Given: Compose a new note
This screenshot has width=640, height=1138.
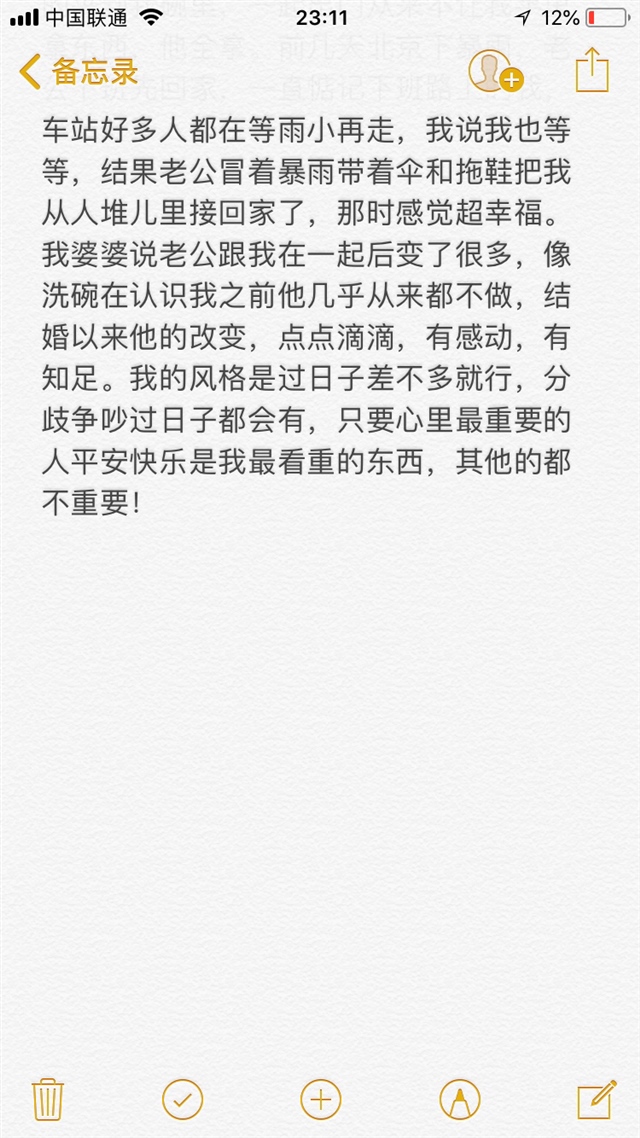Looking at the screenshot, I should coord(596,1099).
